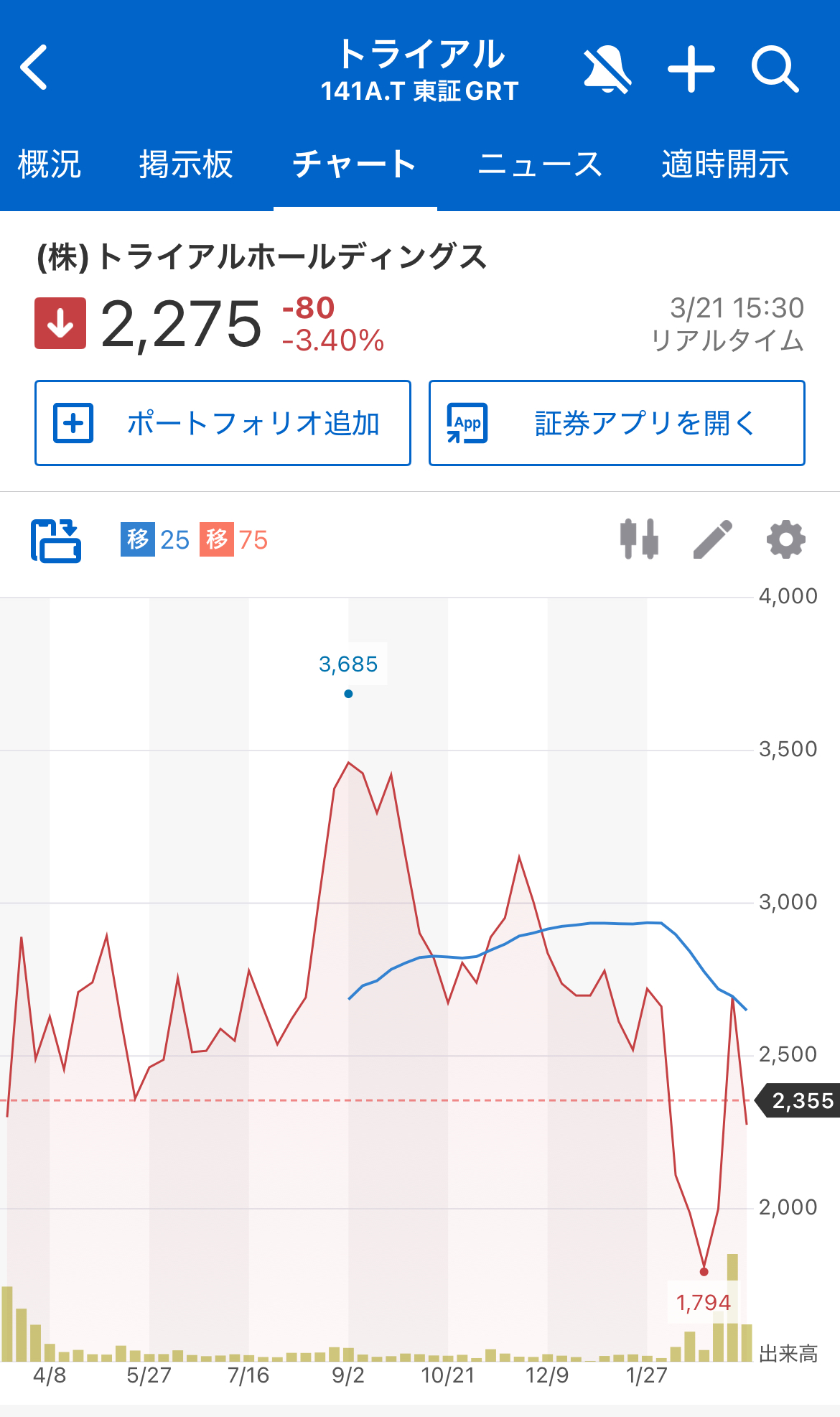Toggle the 25 moving average indicator

tap(155, 539)
